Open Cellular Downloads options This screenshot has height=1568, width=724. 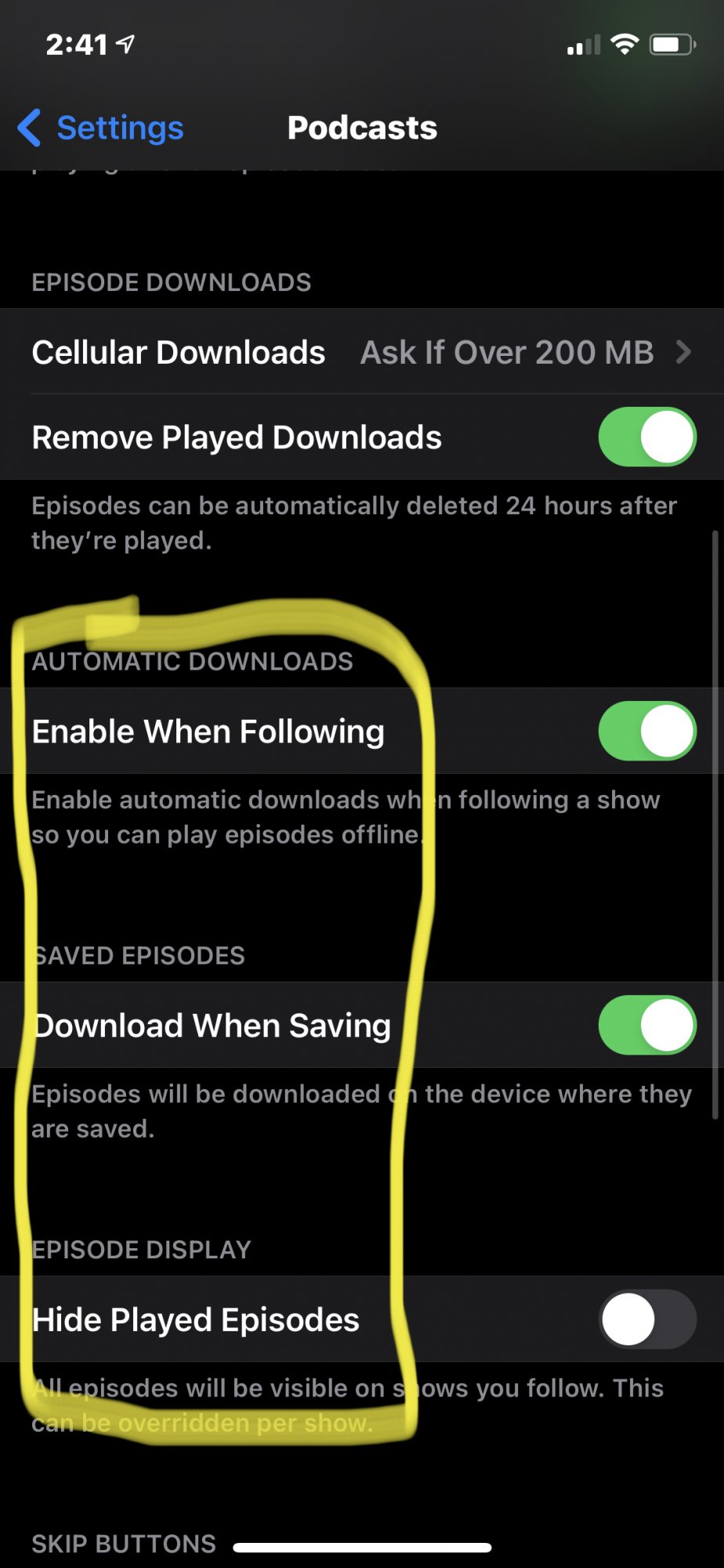pos(360,352)
